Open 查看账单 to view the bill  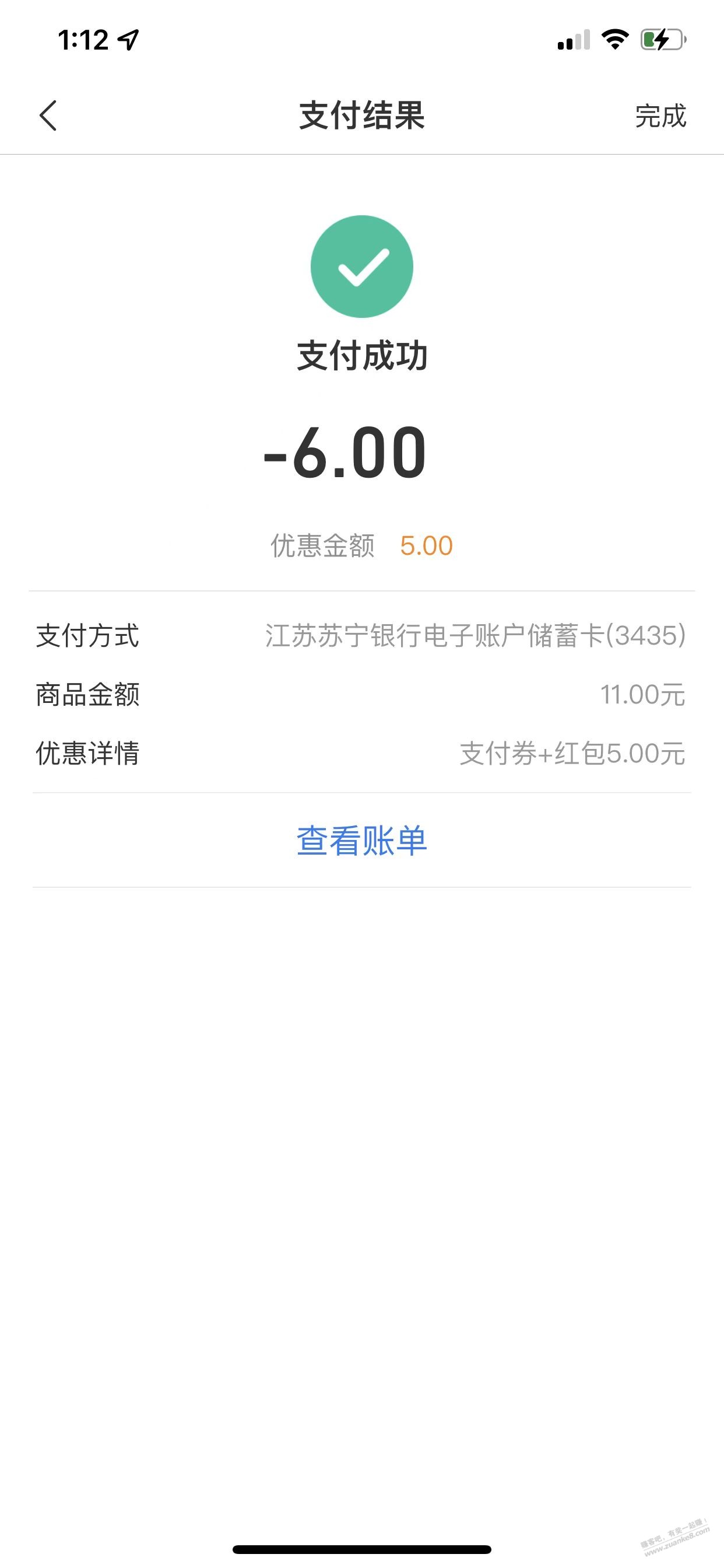point(361,841)
